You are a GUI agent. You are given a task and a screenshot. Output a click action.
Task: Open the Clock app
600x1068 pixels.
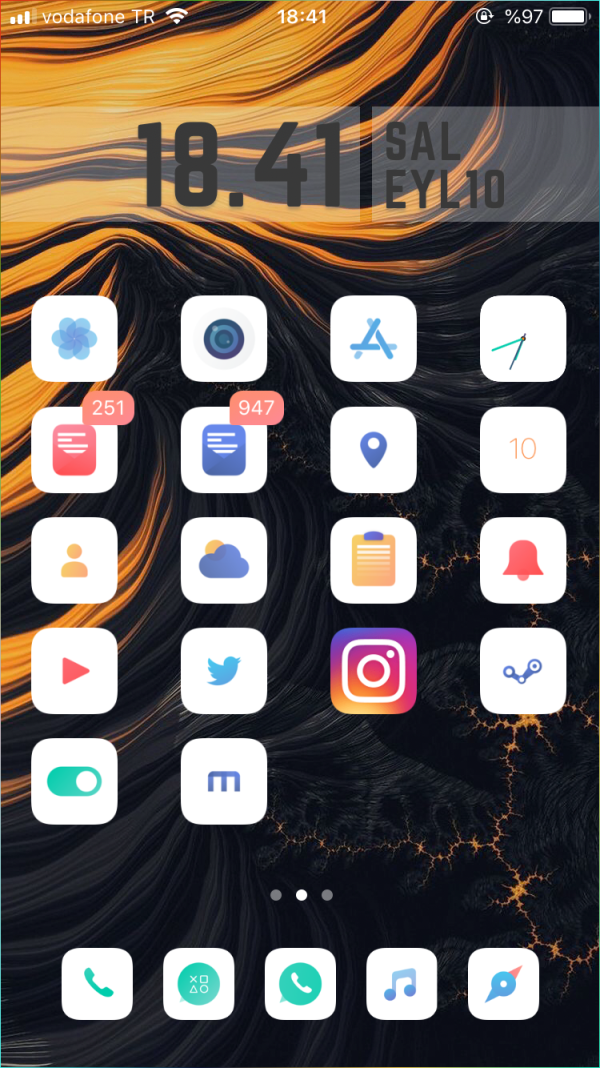[523, 339]
